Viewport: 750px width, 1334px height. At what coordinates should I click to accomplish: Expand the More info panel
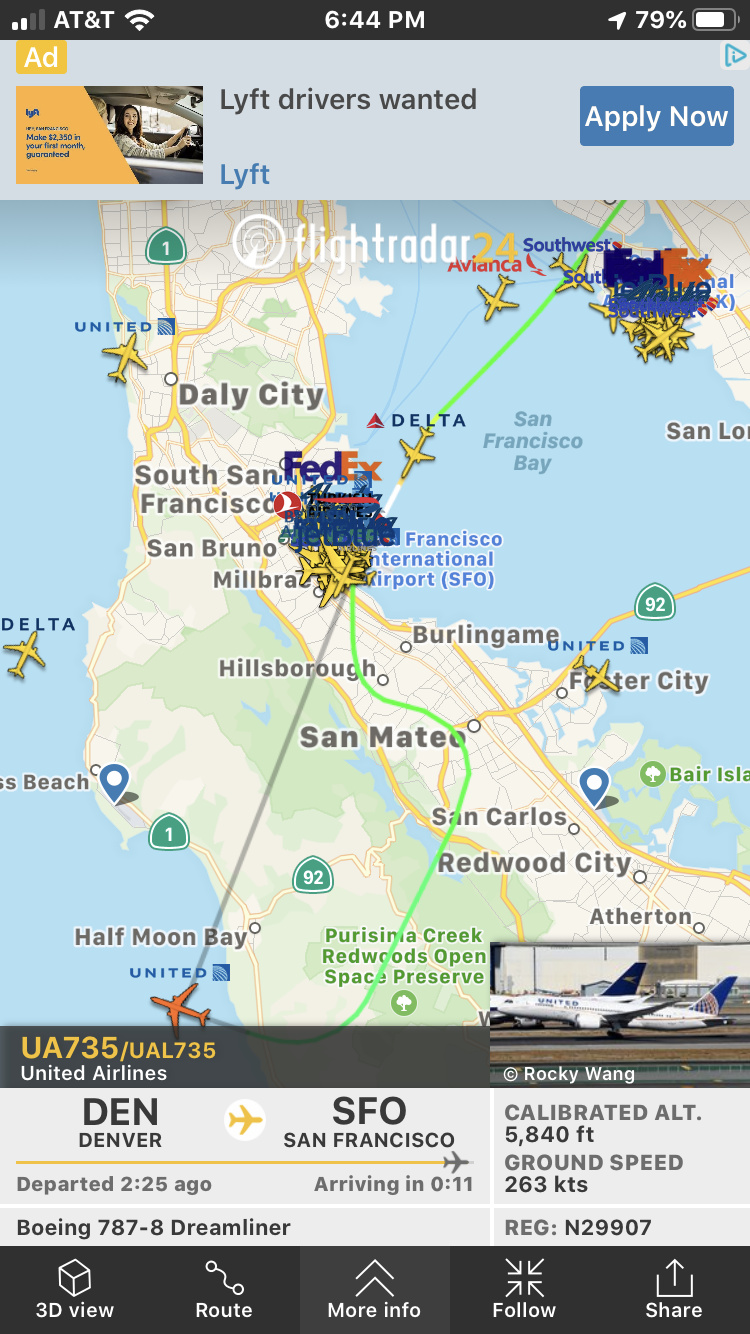[x=374, y=1289]
